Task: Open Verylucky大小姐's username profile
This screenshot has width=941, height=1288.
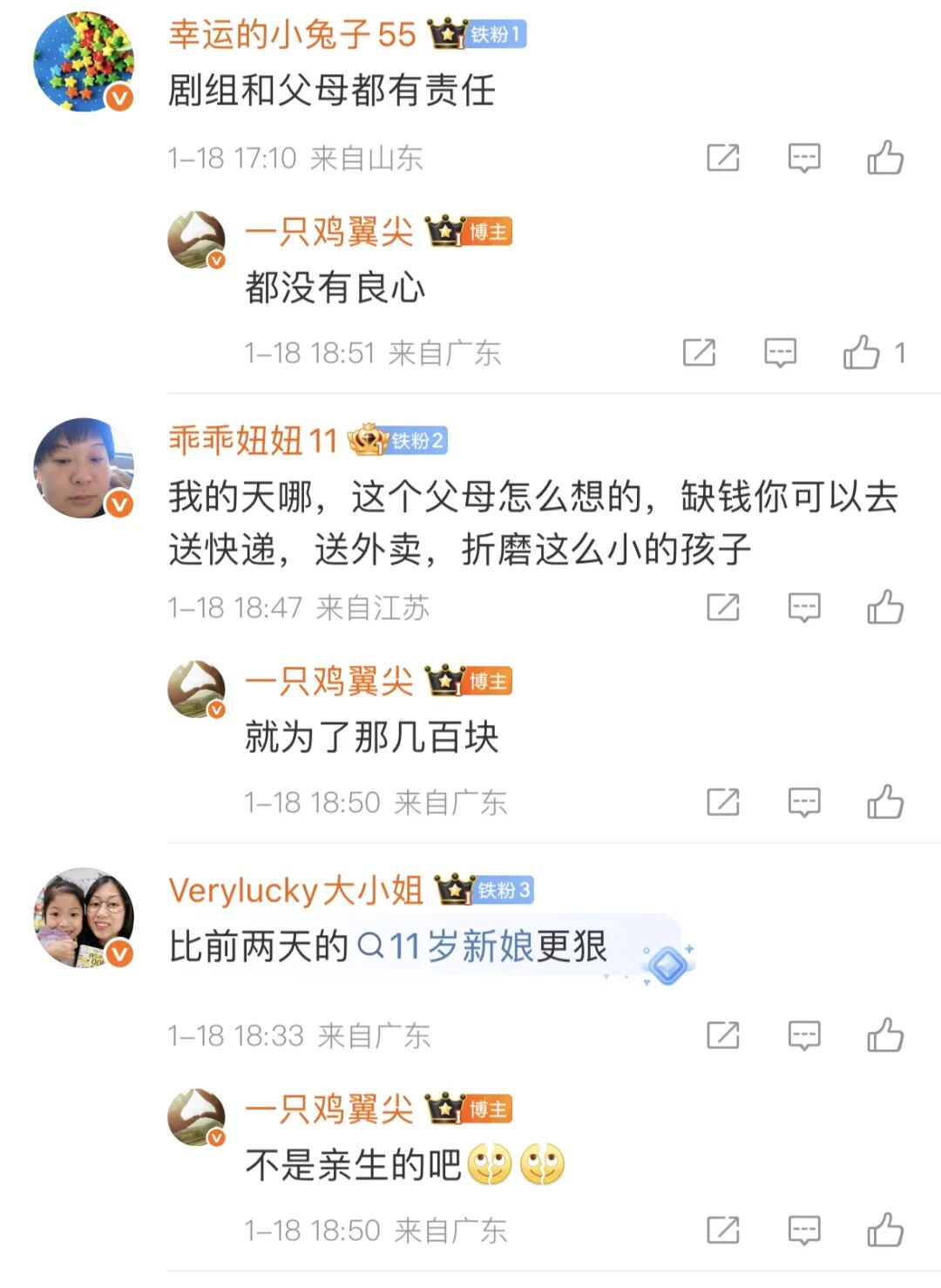Action: [294, 891]
